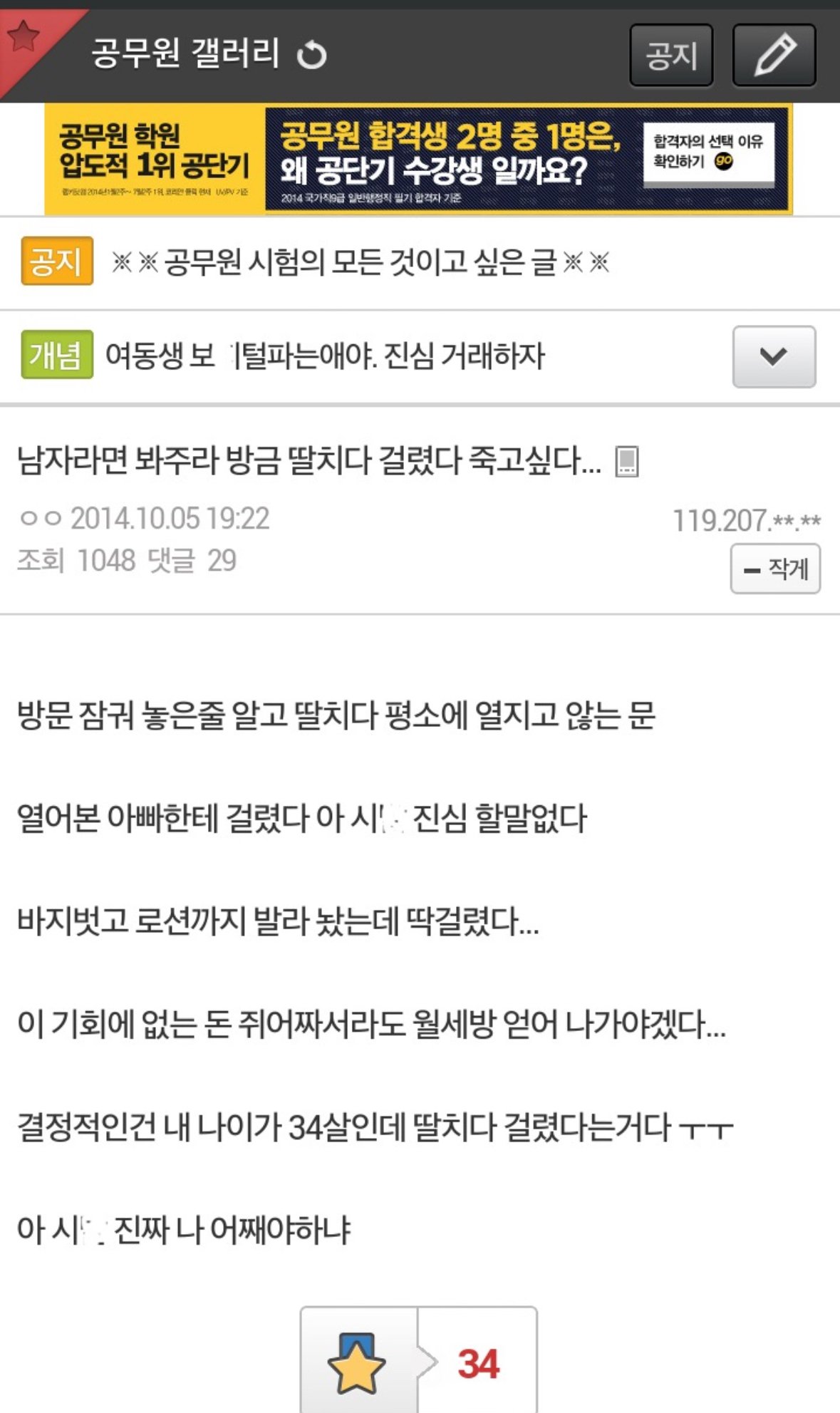Write a new post with pencil icon
Viewport: 840px width, 1413px height.
[774, 56]
